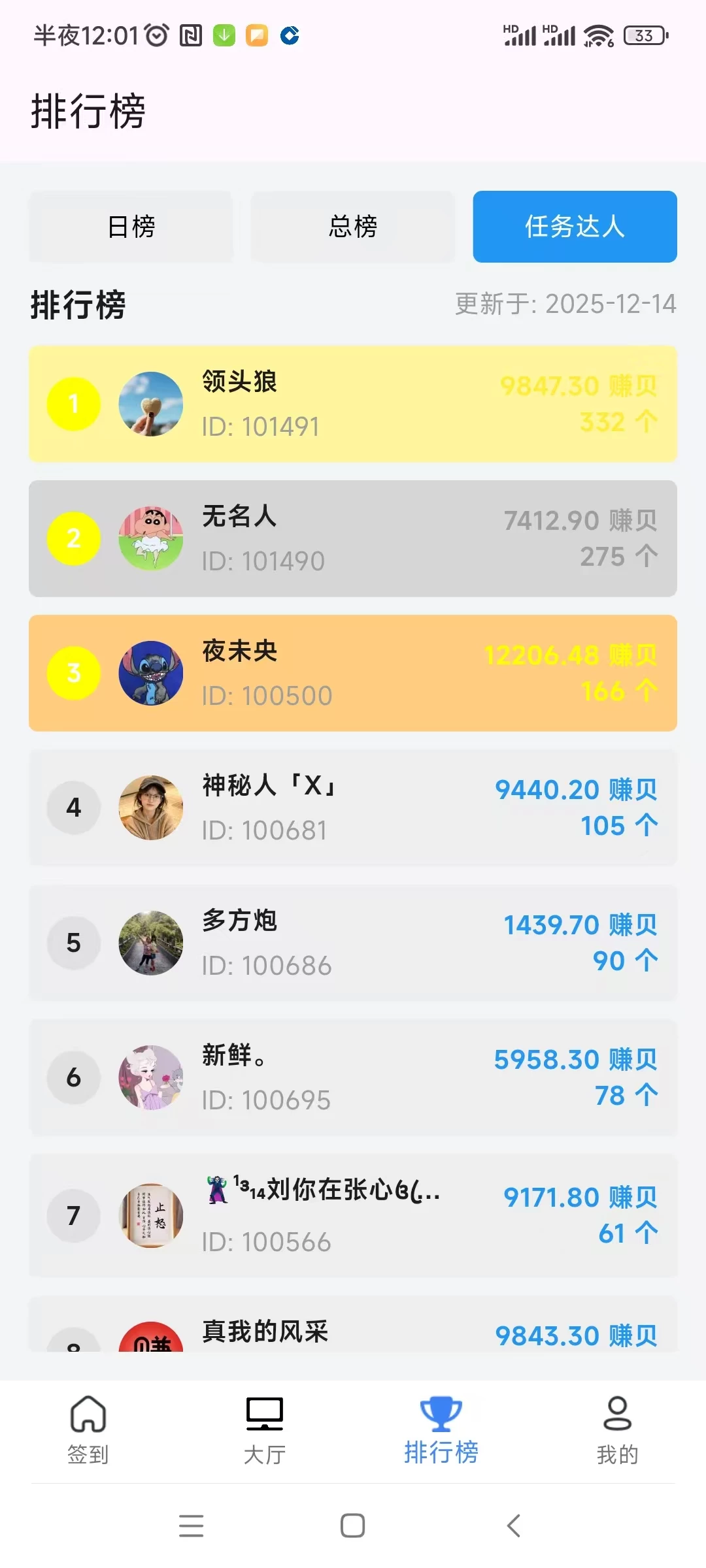The width and height of the screenshot is (706, 1568).
Task: Select 夜未央's highlighted third place row
Action: 353,672
